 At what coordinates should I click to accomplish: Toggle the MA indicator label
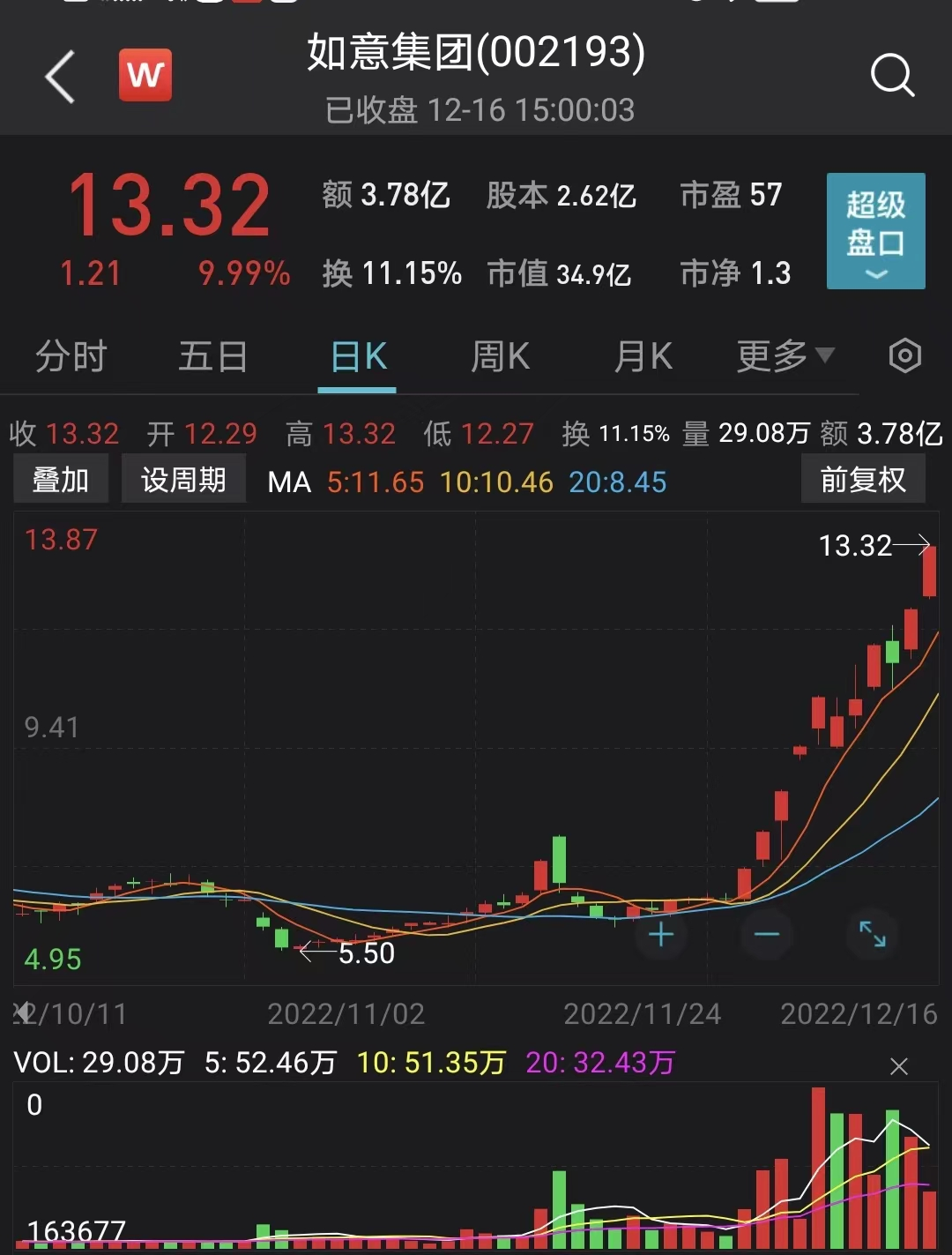289,482
